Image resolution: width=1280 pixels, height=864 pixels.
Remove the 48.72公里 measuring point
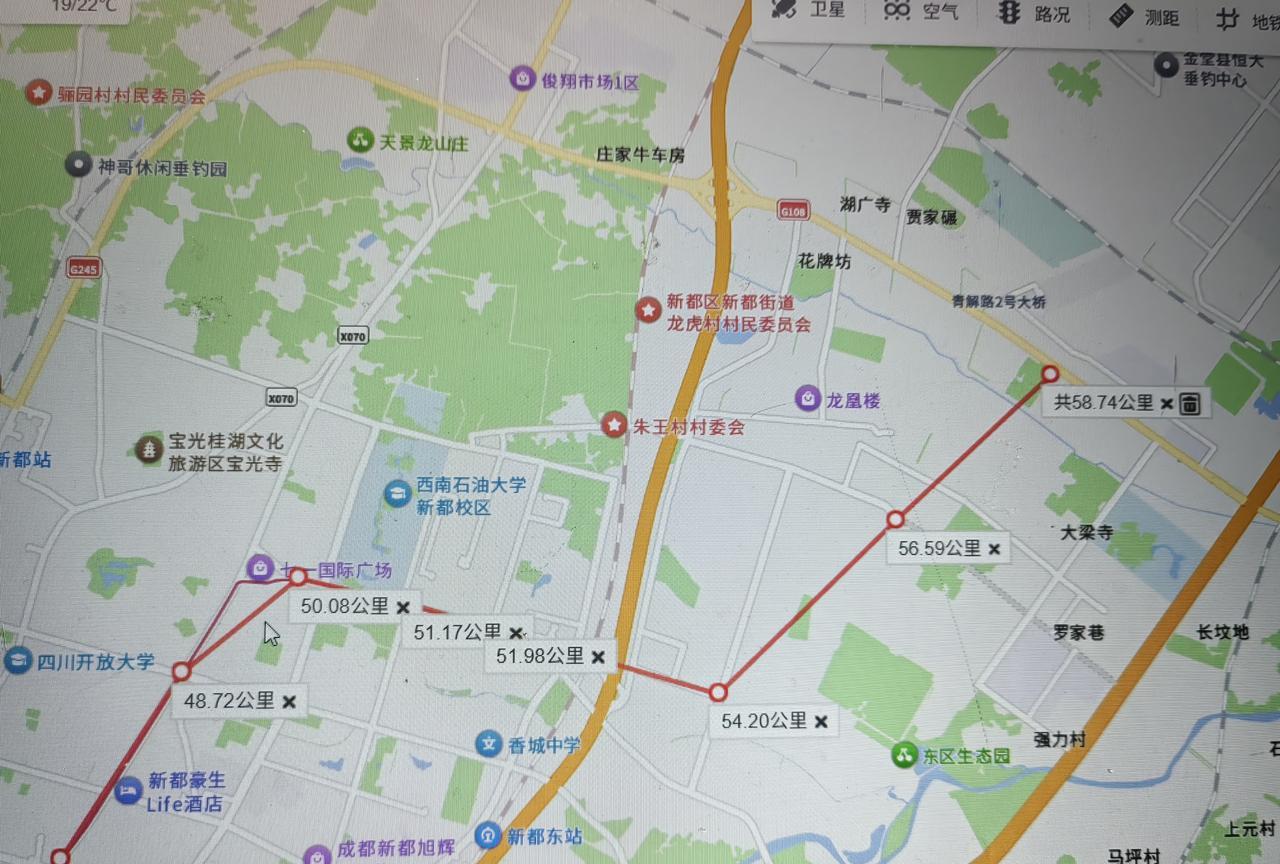click(x=289, y=702)
